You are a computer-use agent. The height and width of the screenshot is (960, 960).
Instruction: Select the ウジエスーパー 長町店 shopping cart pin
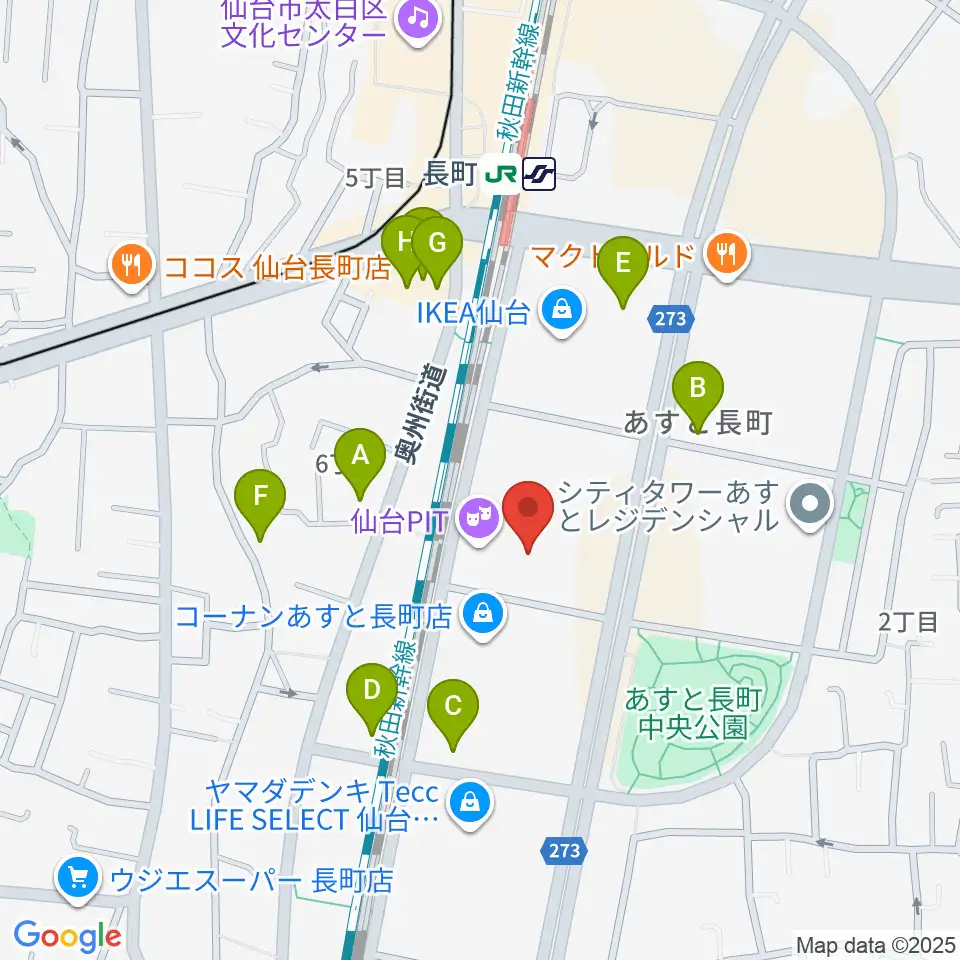pos(76,879)
